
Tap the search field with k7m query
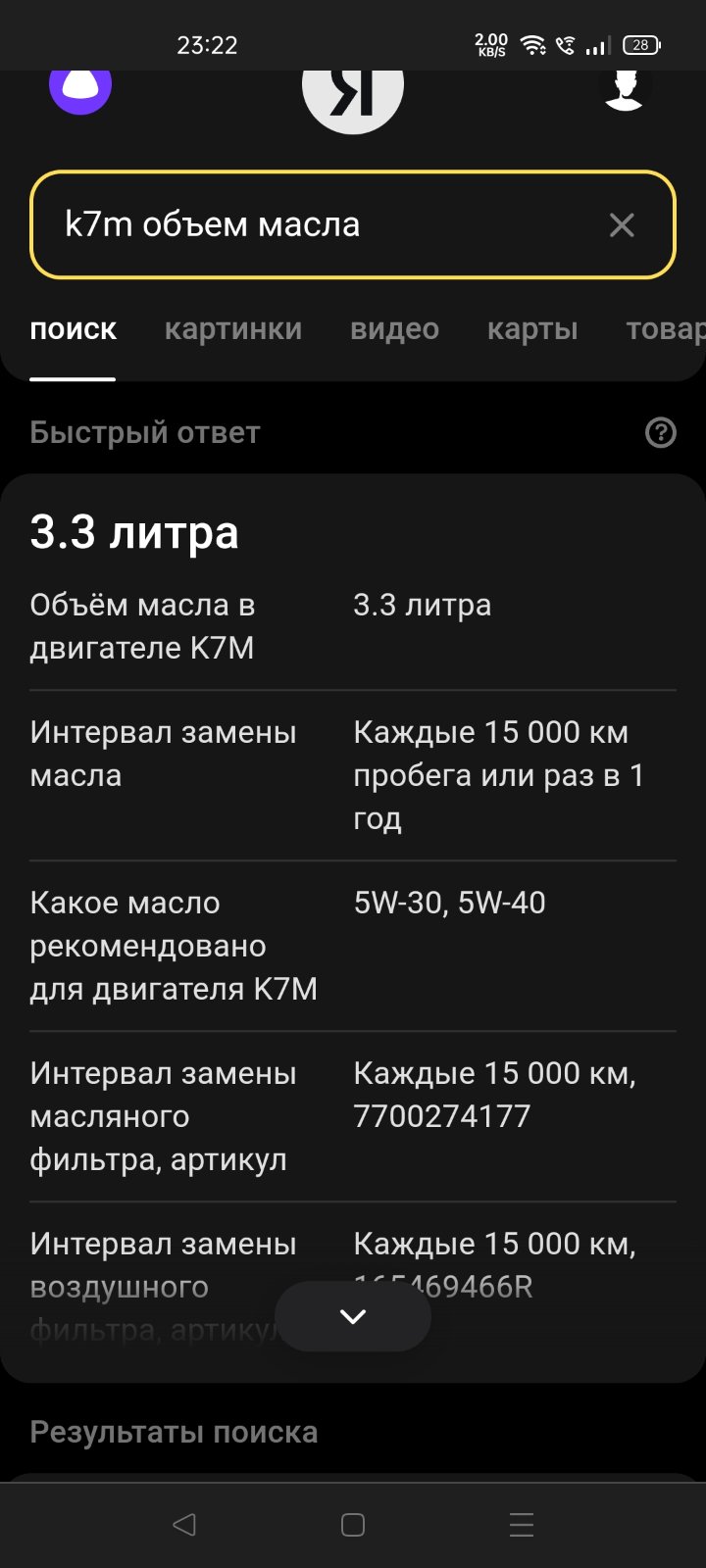coord(353,224)
